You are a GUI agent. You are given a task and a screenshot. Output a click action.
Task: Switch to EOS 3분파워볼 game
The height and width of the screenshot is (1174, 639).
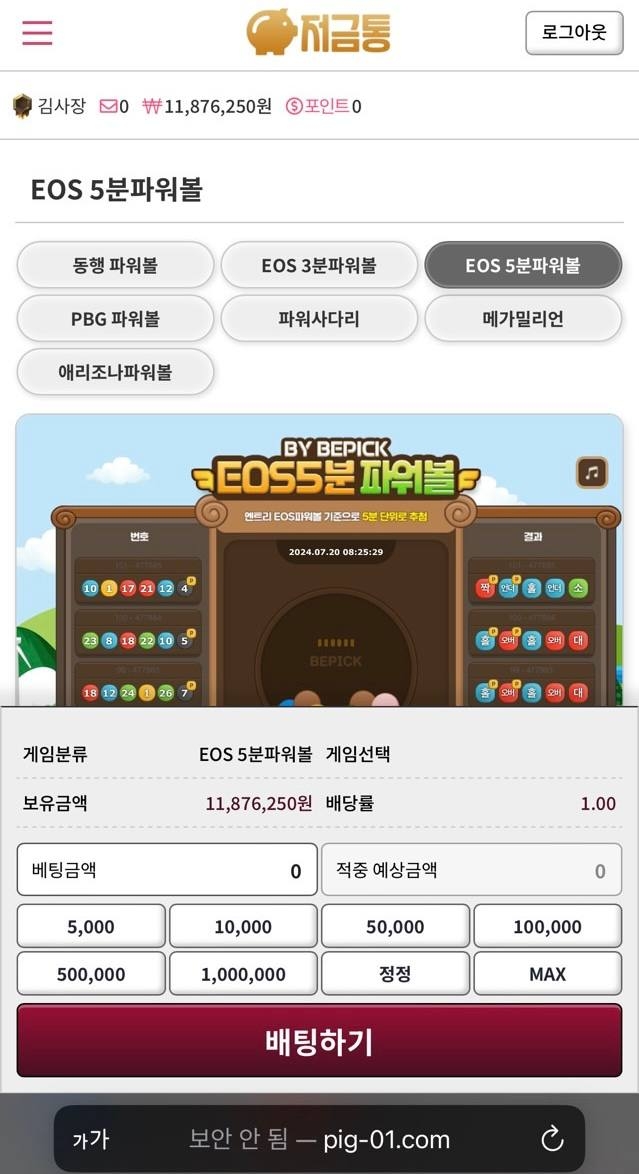[319, 265]
